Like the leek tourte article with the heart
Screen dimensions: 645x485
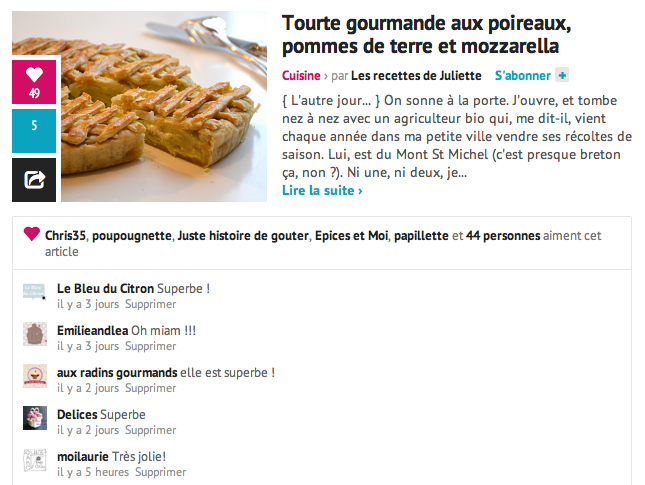click(34, 80)
